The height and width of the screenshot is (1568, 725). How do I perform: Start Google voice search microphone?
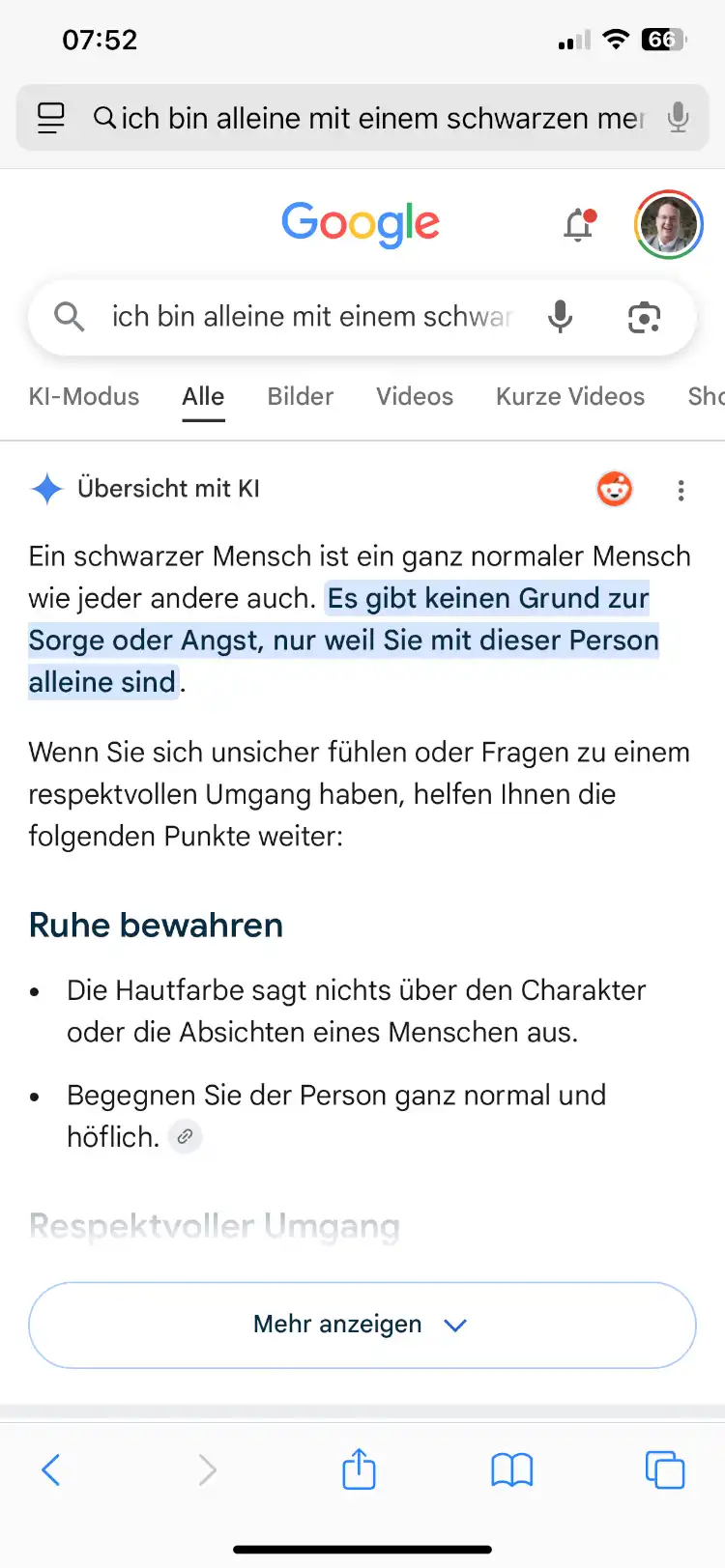pyautogui.click(x=560, y=317)
